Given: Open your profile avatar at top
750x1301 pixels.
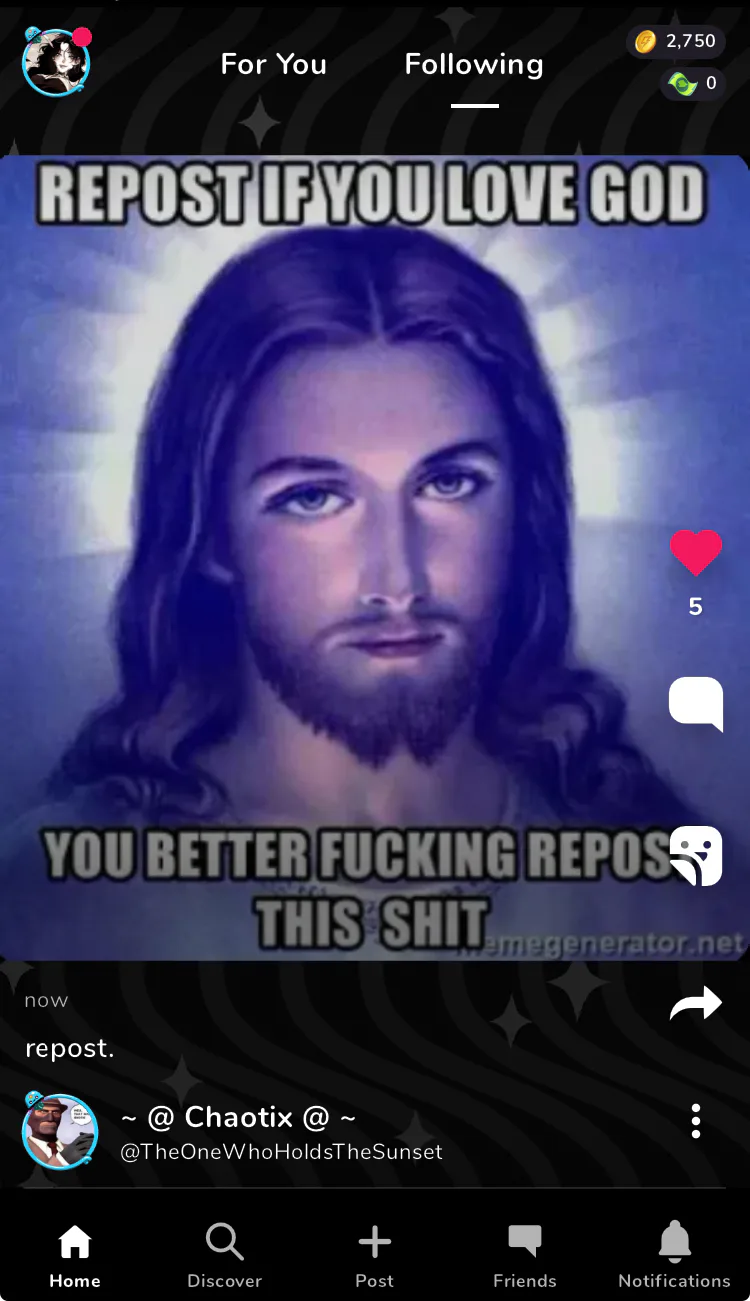Looking at the screenshot, I should point(57,62).
